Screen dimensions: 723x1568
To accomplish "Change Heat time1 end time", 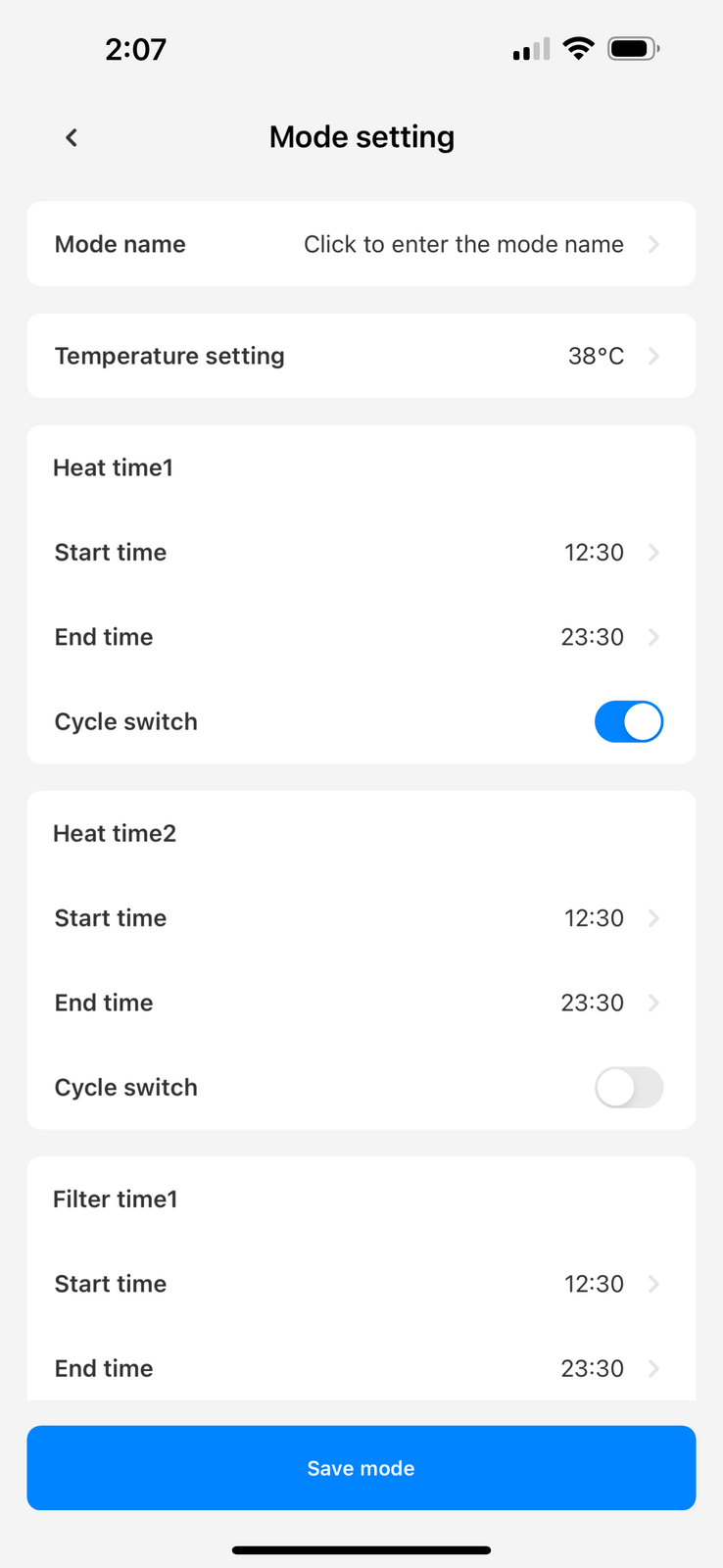I will pyautogui.click(x=361, y=637).
